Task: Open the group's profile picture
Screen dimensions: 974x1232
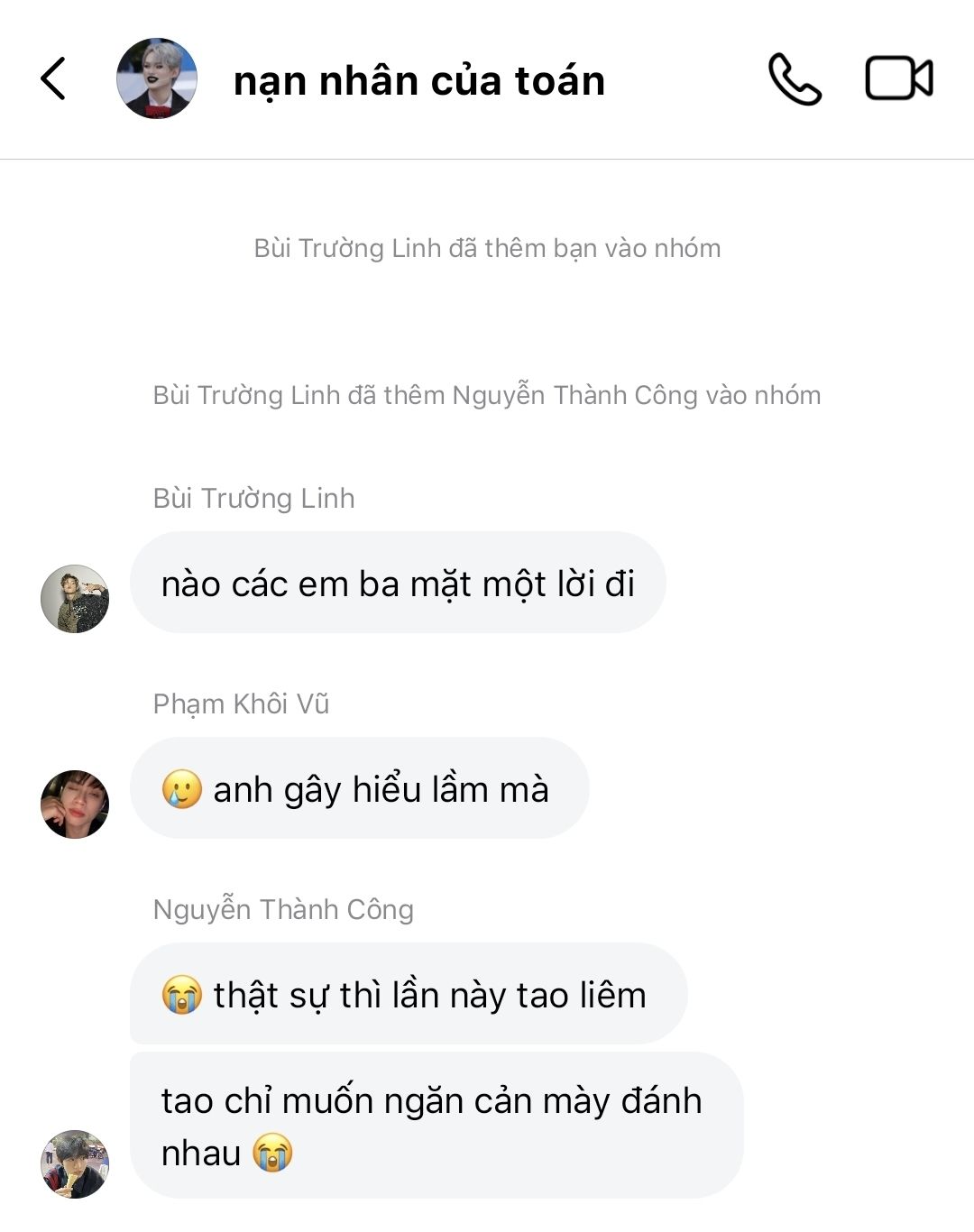Action: [x=157, y=78]
